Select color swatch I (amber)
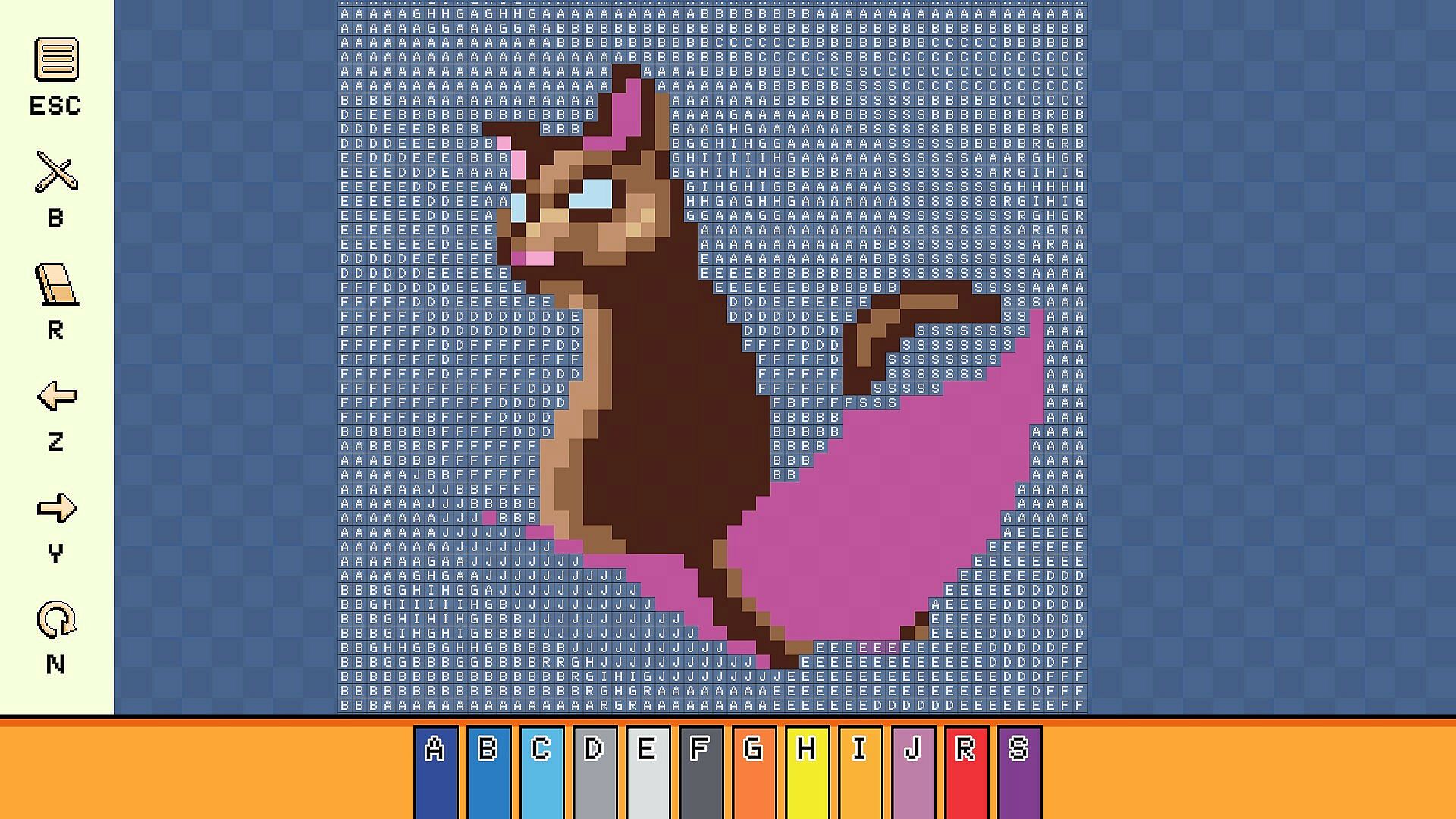 860,772
